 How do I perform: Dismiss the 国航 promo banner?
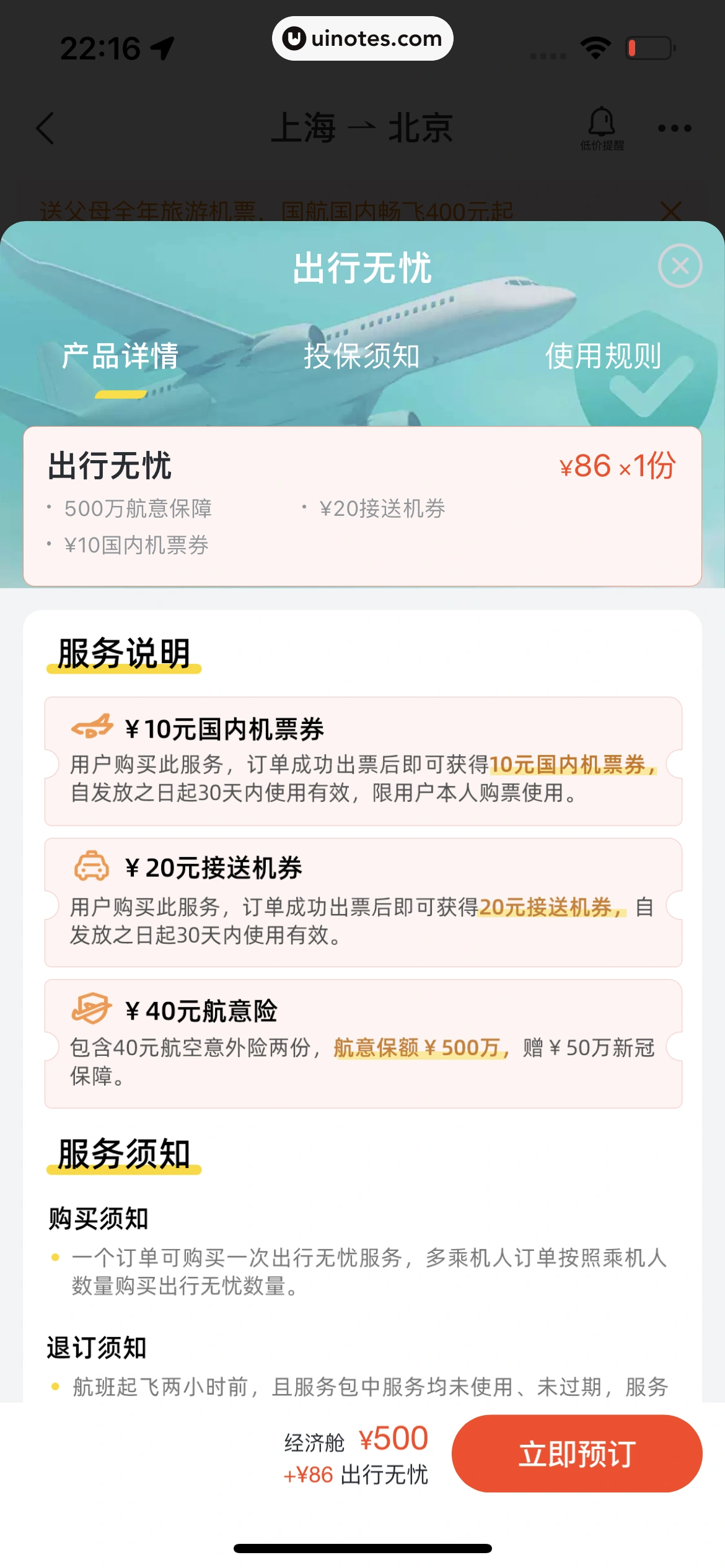(671, 212)
